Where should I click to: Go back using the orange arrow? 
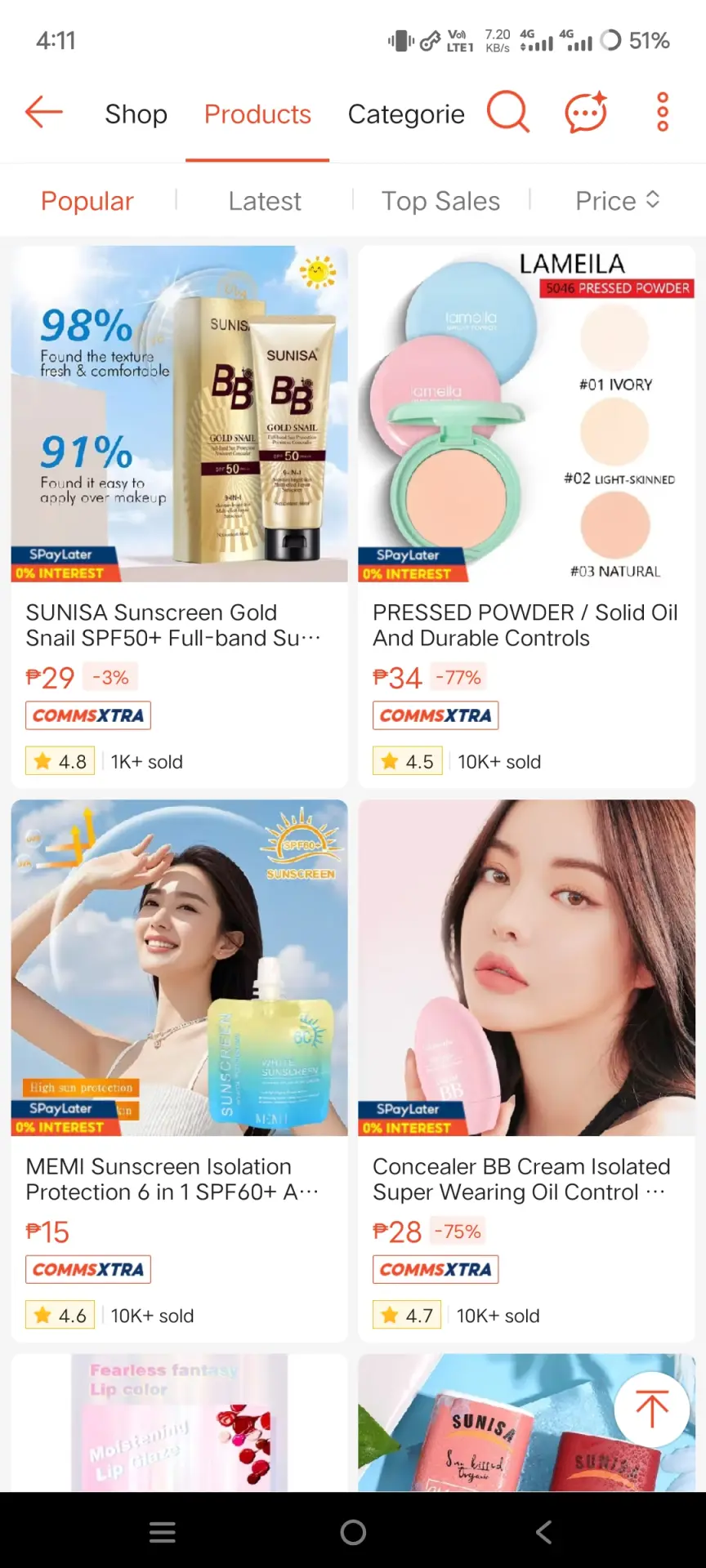tap(44, 112)
